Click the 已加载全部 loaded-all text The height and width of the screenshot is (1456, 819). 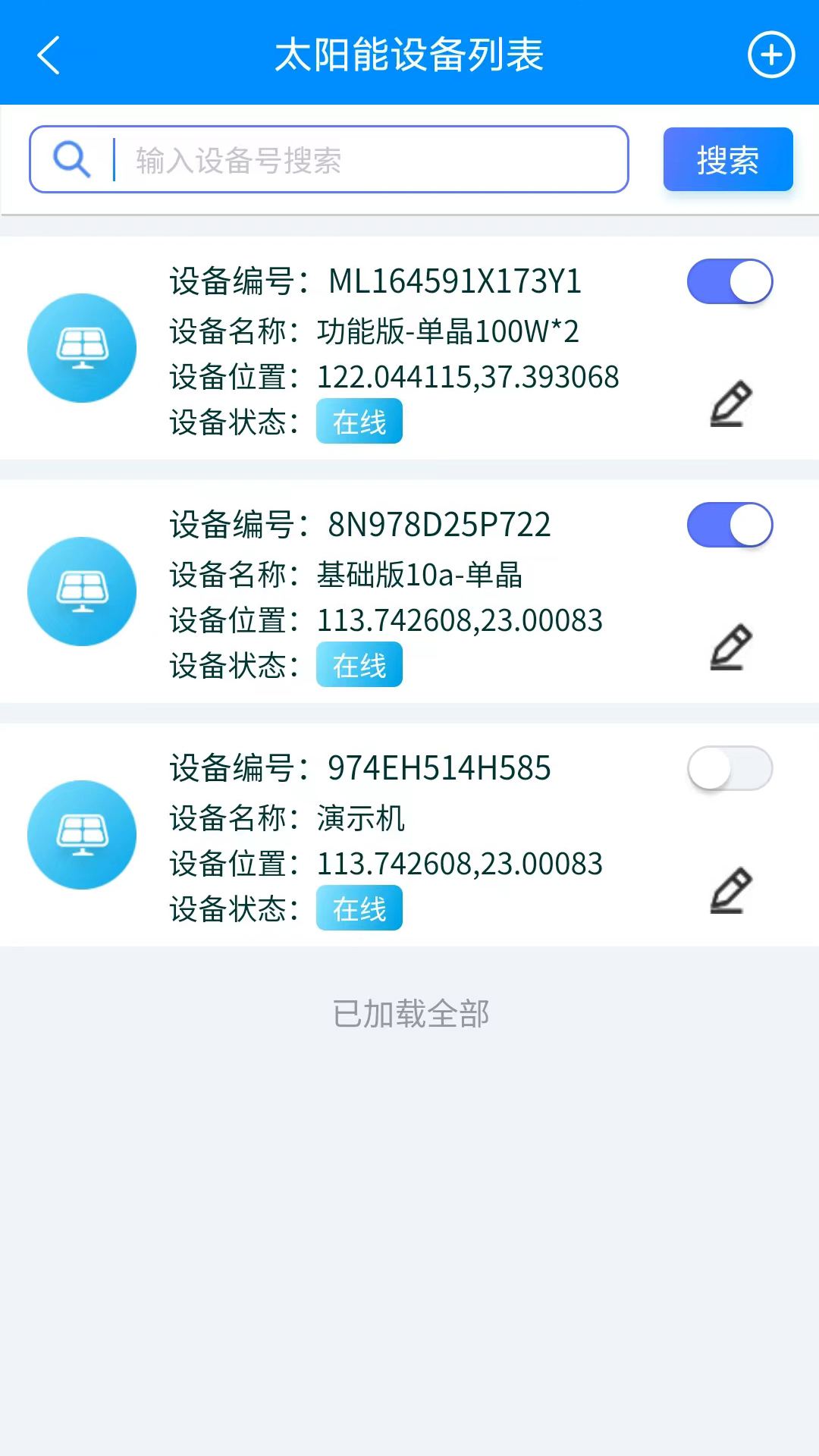click(409, 1015)
